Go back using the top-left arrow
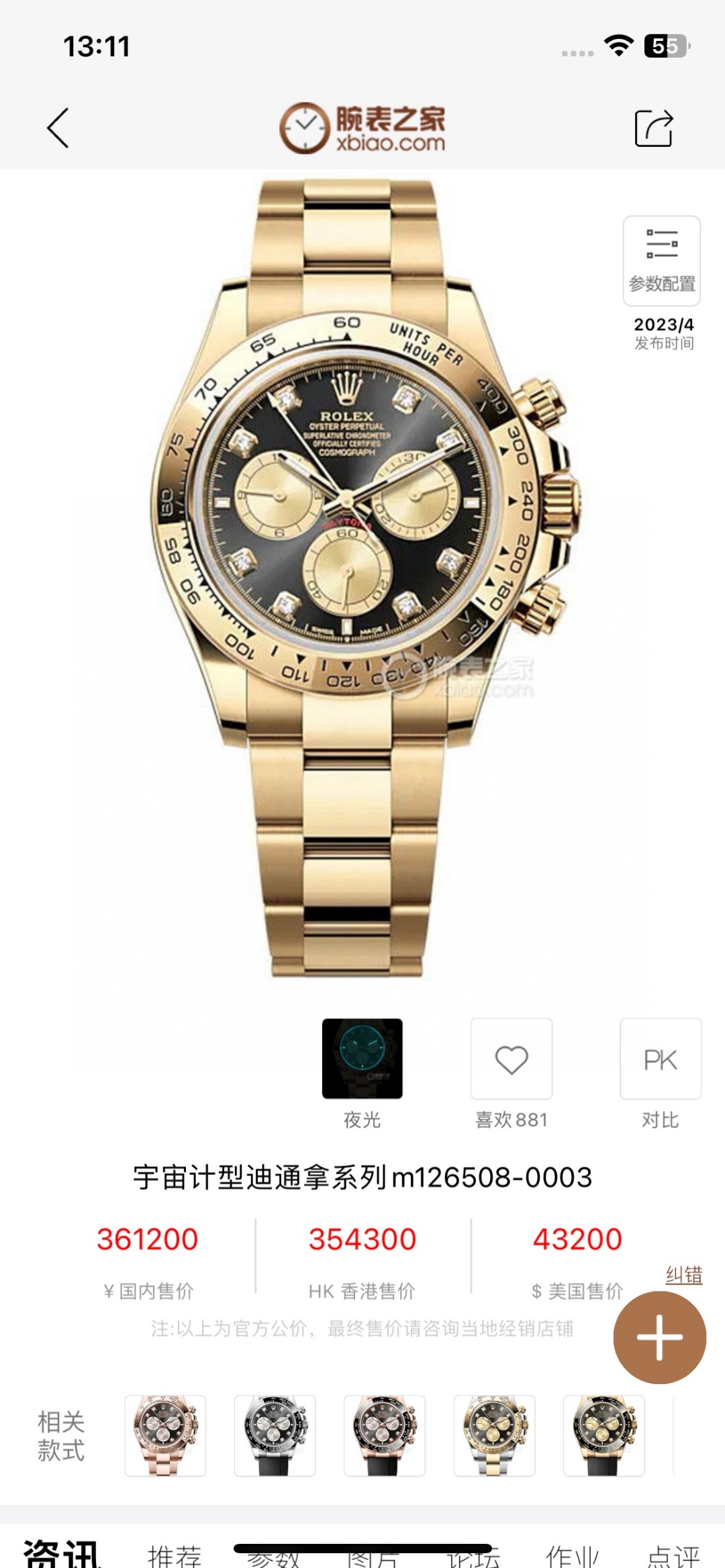725x1568 pixels. pyautogui.click(x=58, y=127)
